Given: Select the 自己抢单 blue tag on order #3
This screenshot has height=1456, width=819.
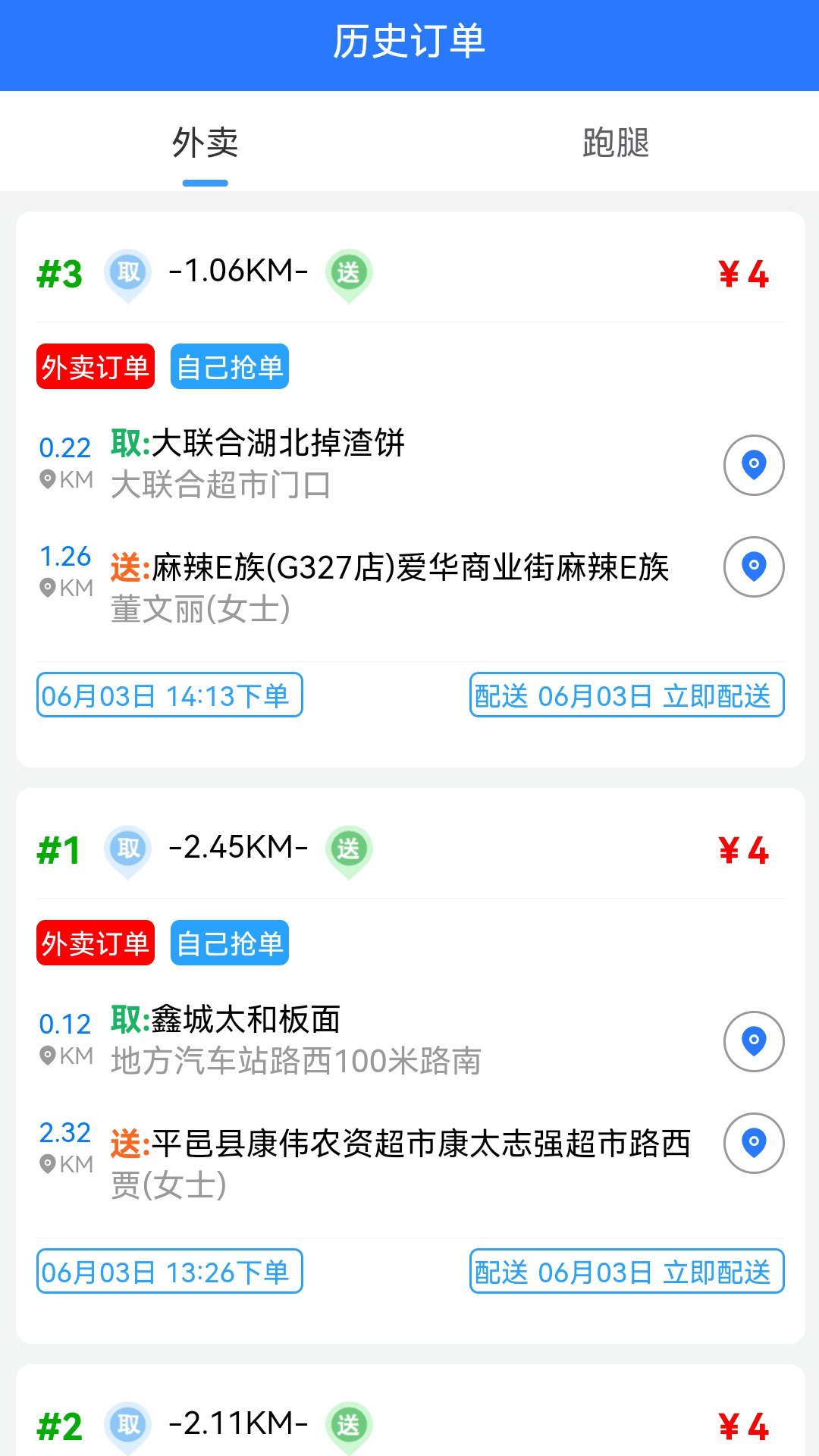Looking at the screenshot, I should point(230,366).
